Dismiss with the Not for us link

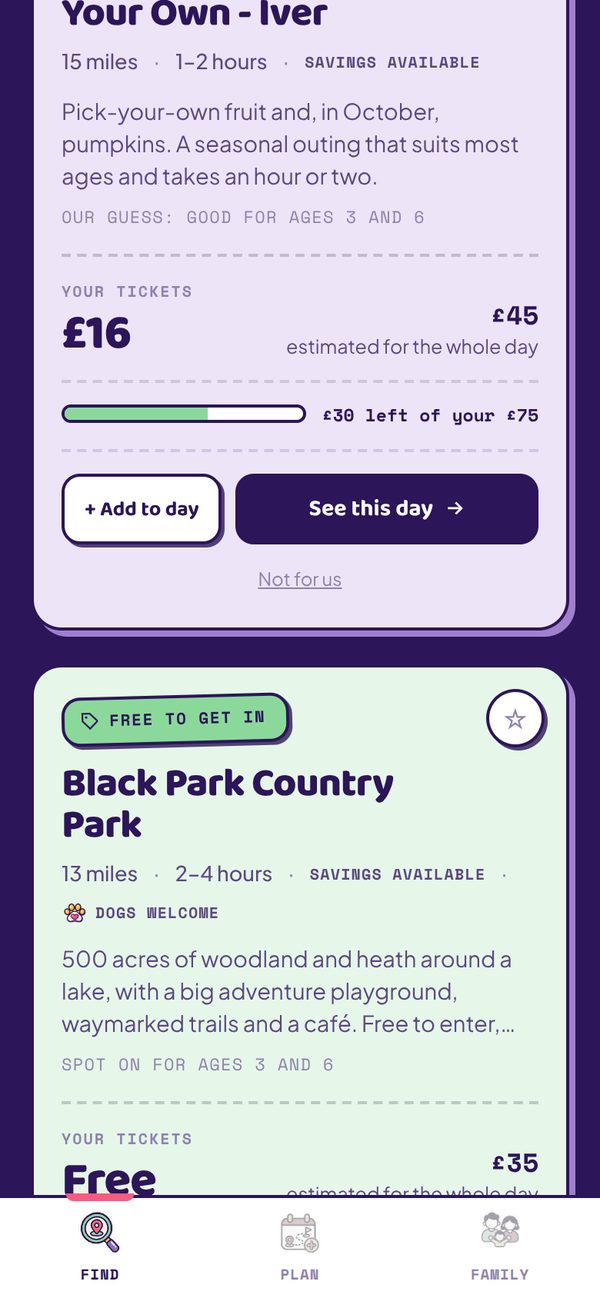click(x=300, y=579)
